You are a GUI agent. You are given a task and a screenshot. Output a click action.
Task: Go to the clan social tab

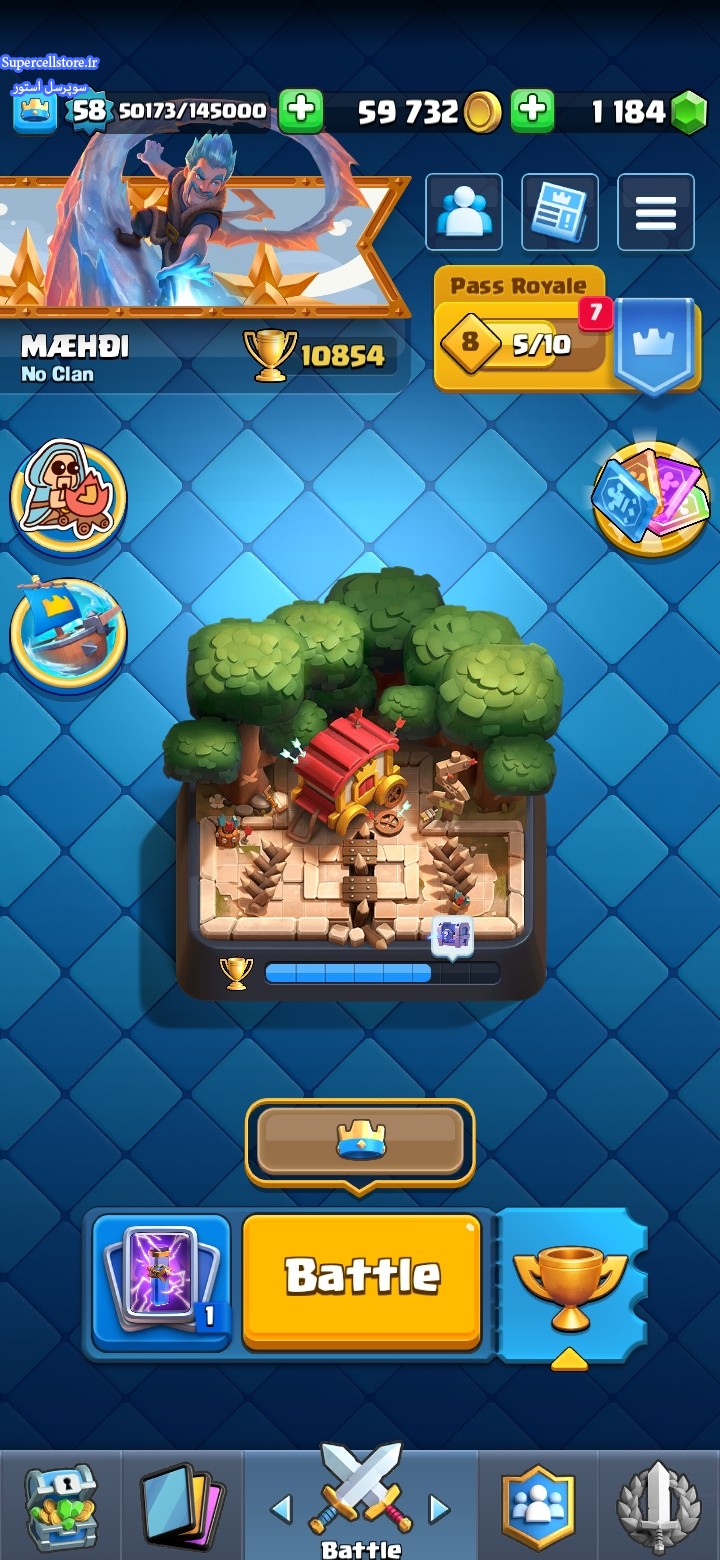[x=538, y=1507]
